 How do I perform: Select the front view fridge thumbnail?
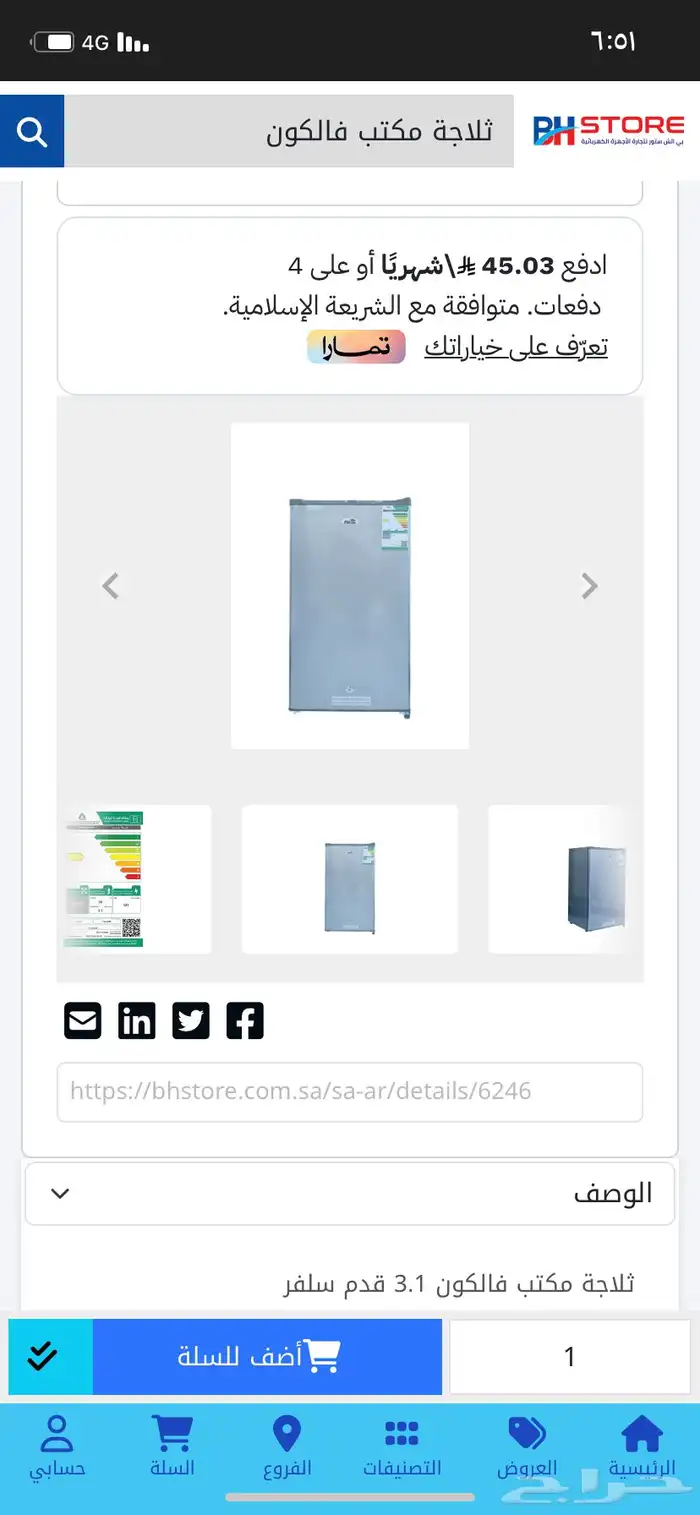pos(349,879)
